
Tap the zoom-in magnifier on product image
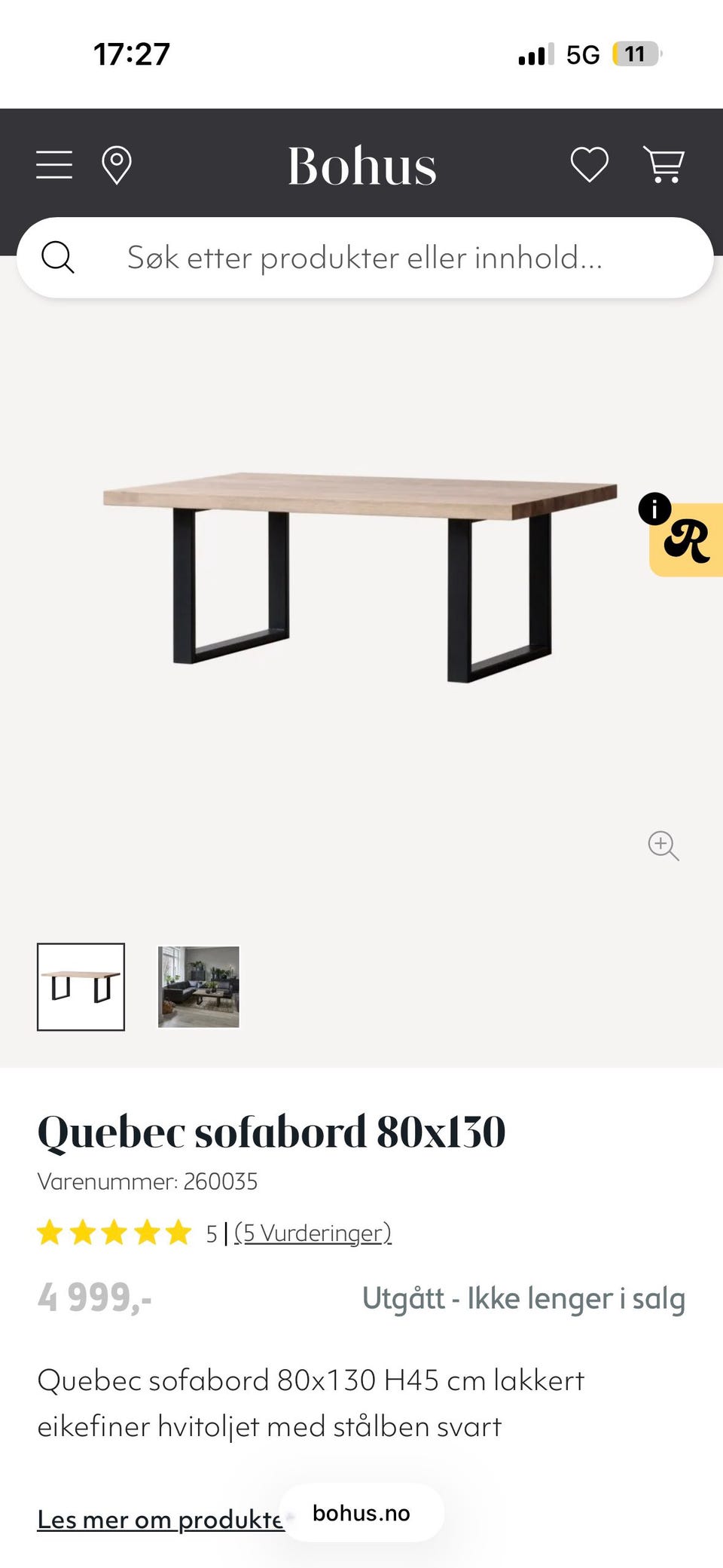(663, 846)
